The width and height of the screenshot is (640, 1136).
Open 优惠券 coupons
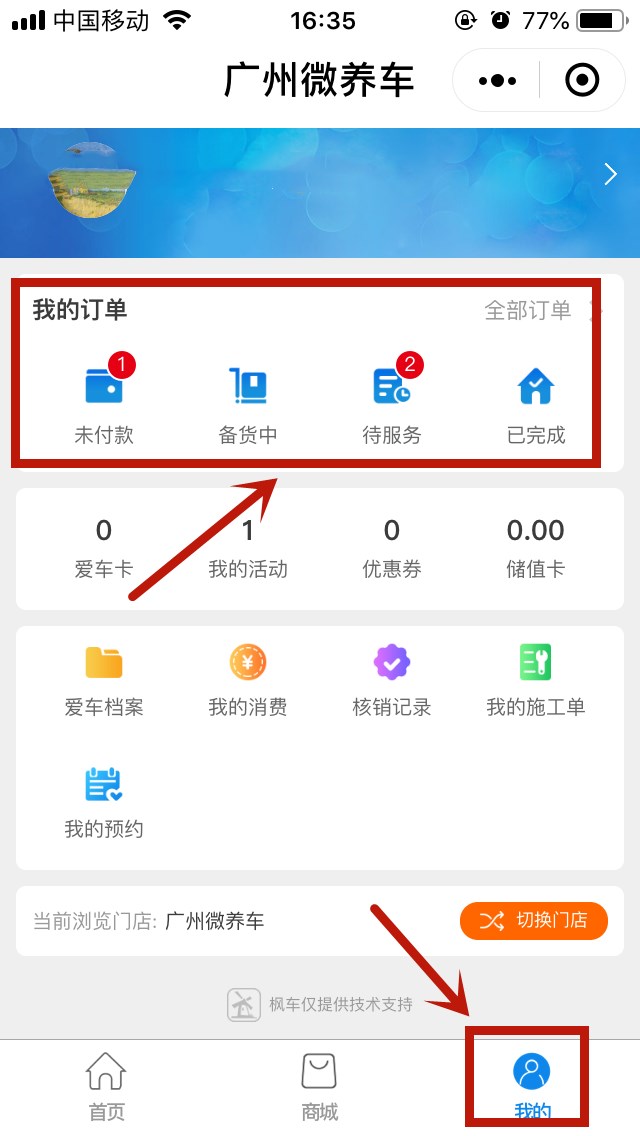pos(392,548)
